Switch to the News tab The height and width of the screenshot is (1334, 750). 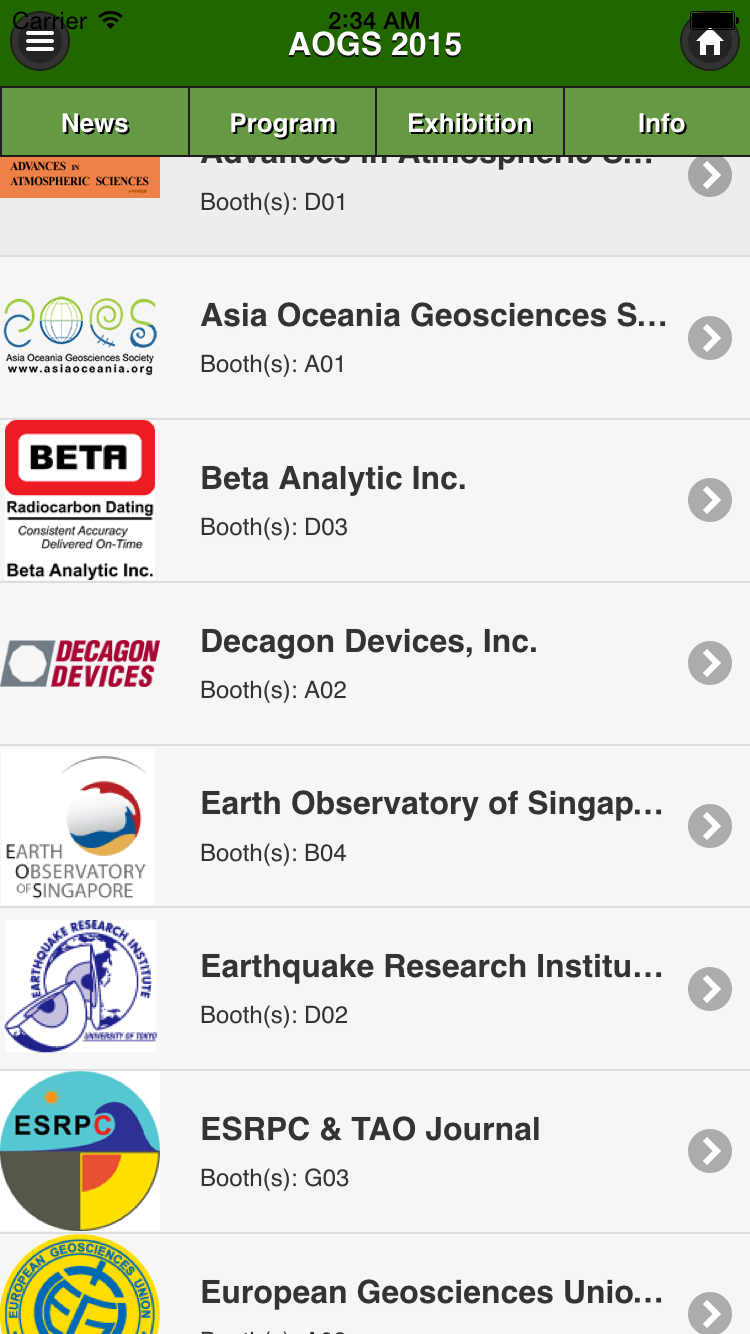coord(95,123)
